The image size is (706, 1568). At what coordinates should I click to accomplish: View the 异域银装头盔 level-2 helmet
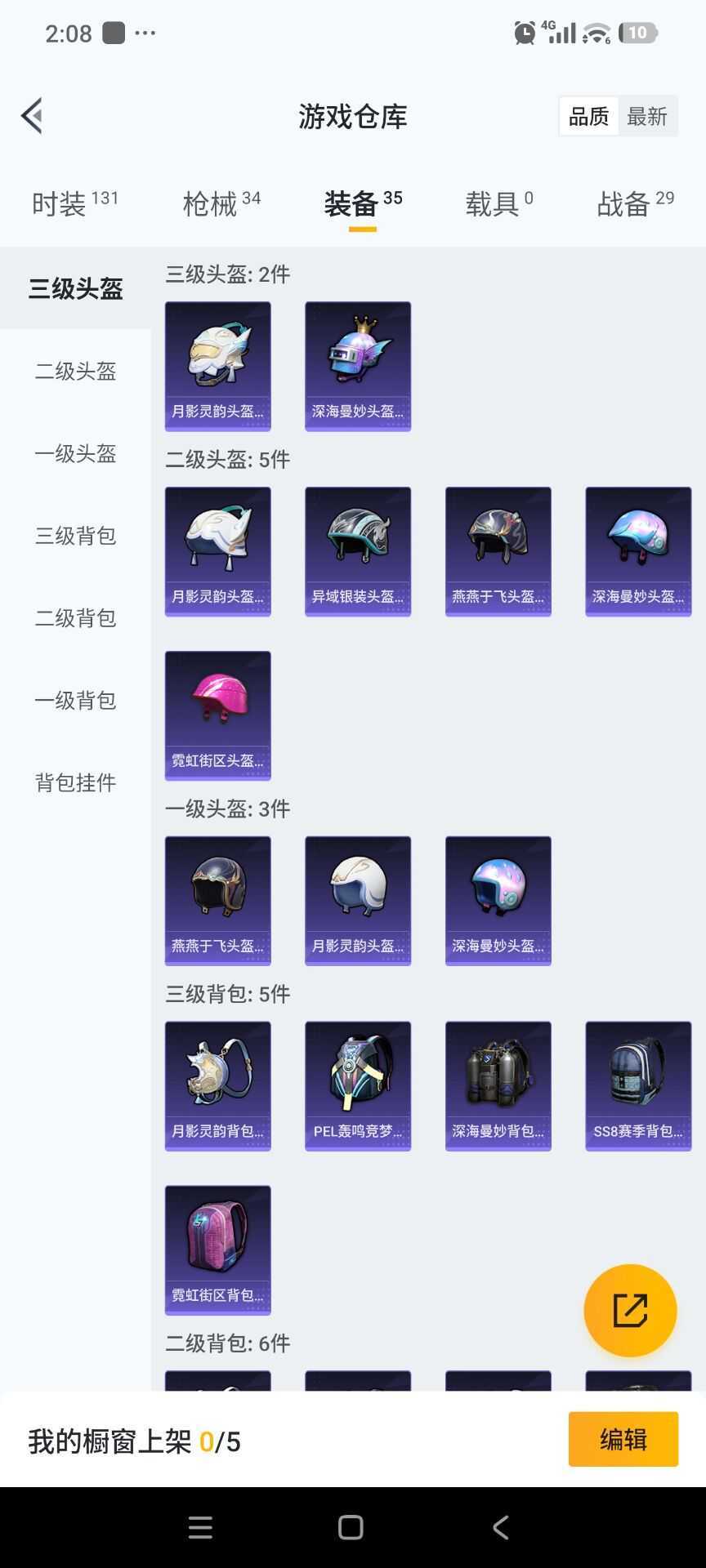pos(357,550)
